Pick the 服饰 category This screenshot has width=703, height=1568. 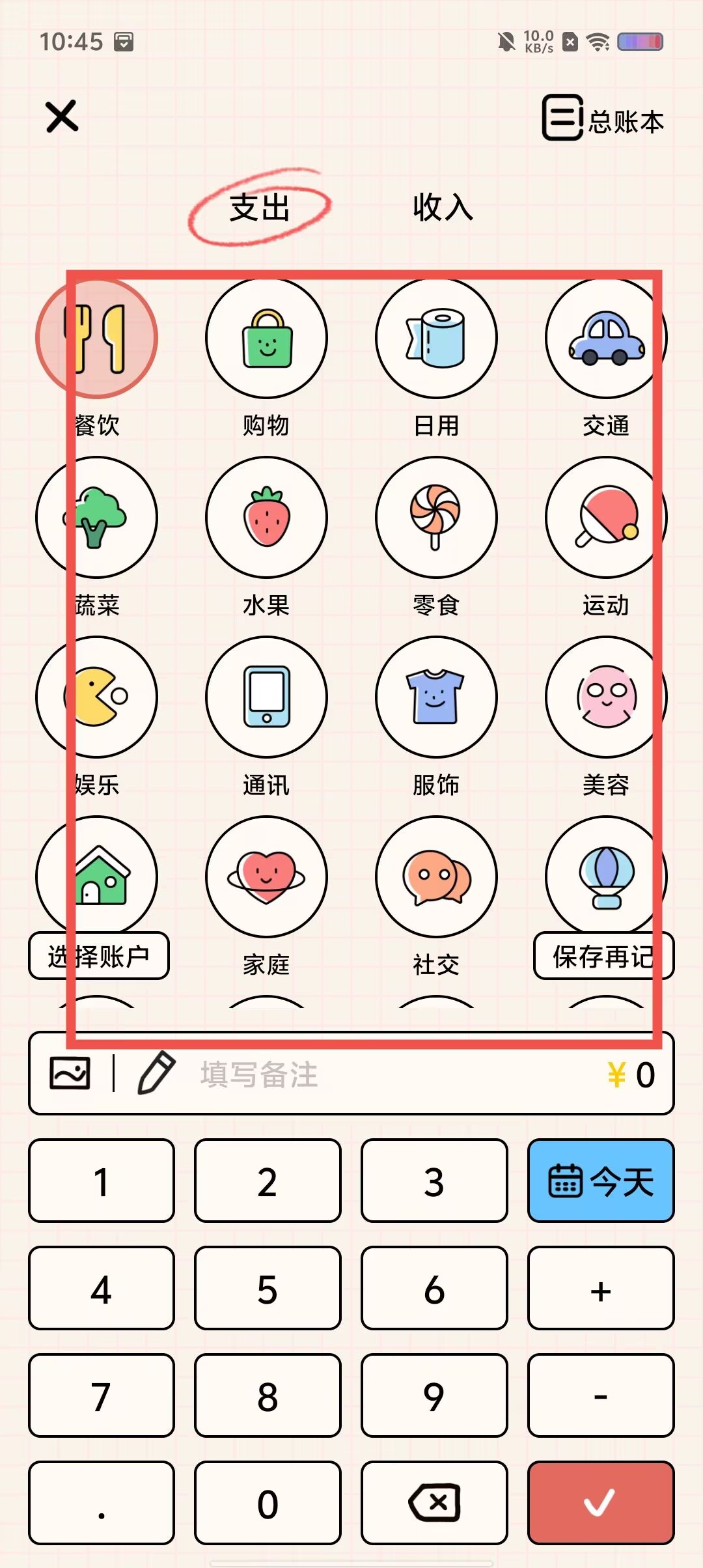pyautogui.click(x=436, y=697)
